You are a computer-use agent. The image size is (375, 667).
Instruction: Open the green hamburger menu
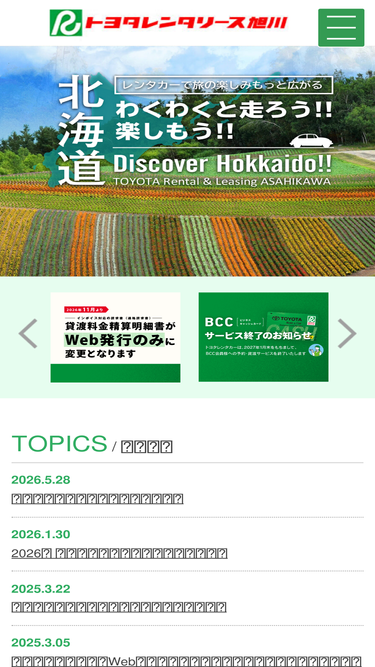click(x=341, y=28)
